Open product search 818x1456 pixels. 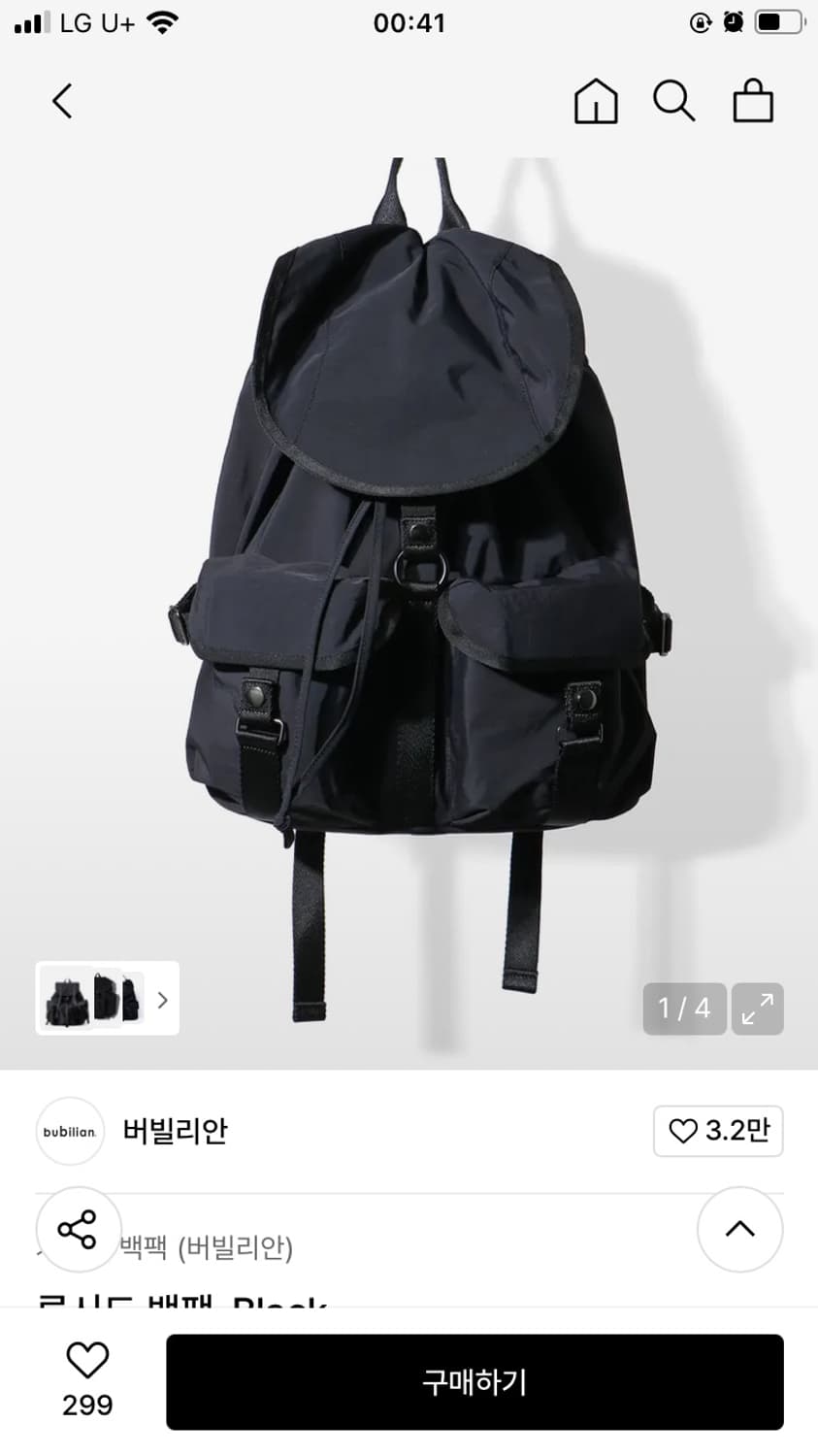[674, 101]
